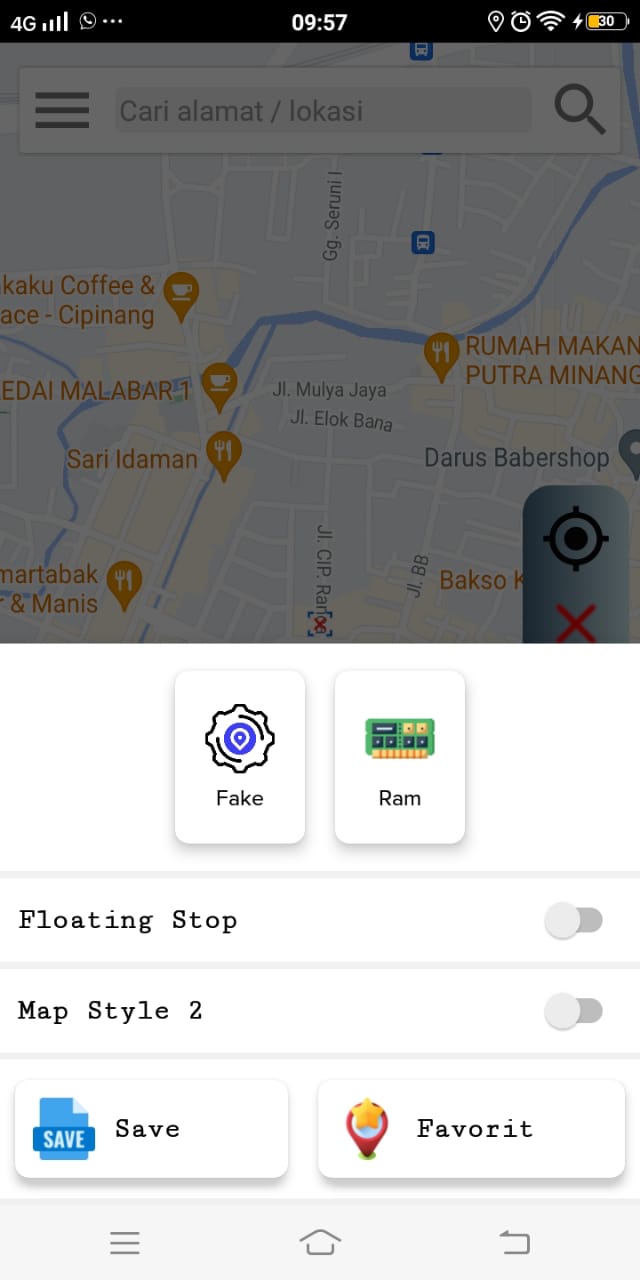Open the hamburger drawer menu
The height and width of the screenshot is (1280, 640).
pyautogui.click(x=62, y=110)
